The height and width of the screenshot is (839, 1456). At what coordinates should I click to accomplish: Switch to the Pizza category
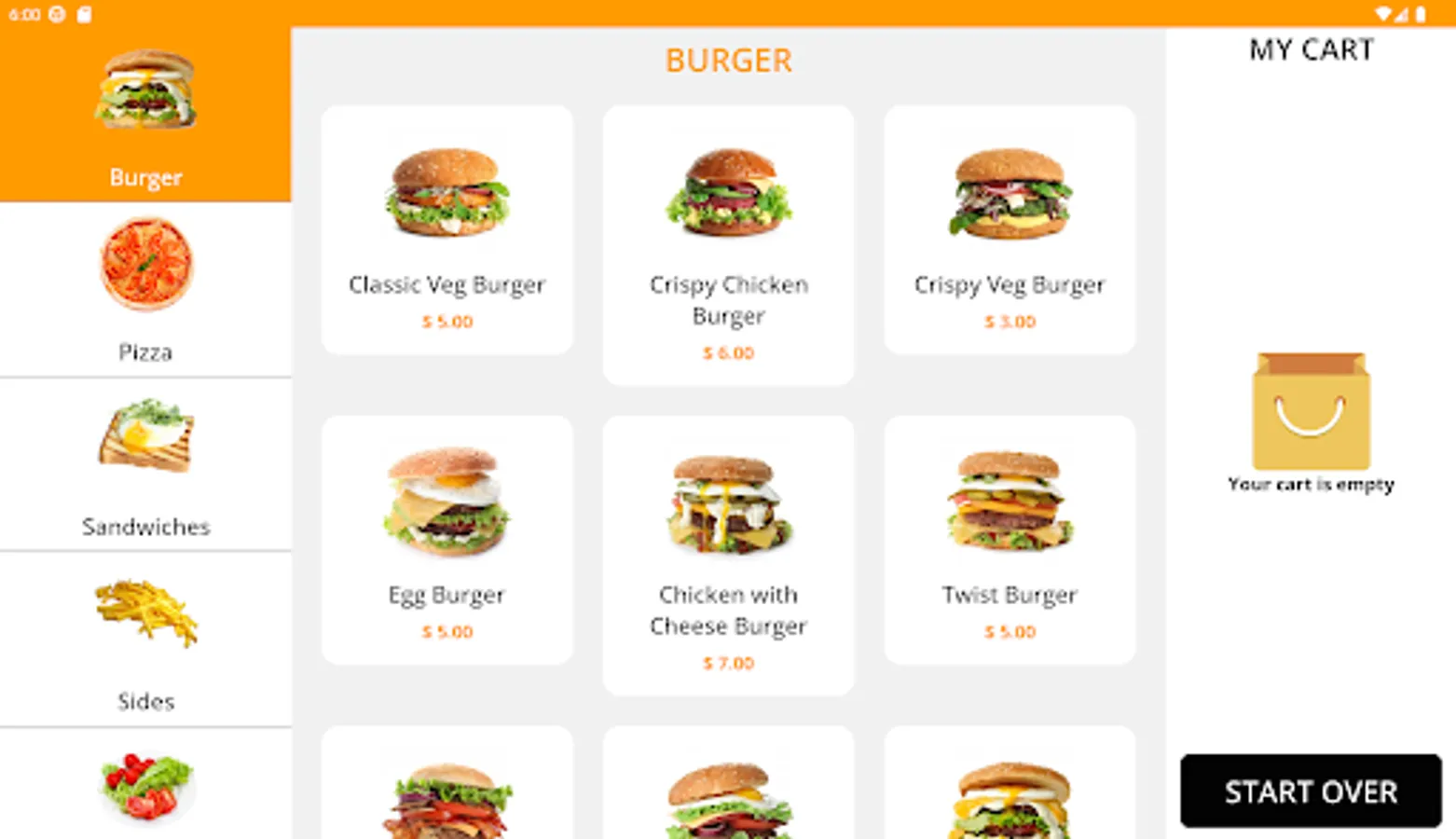coord(145,290)
